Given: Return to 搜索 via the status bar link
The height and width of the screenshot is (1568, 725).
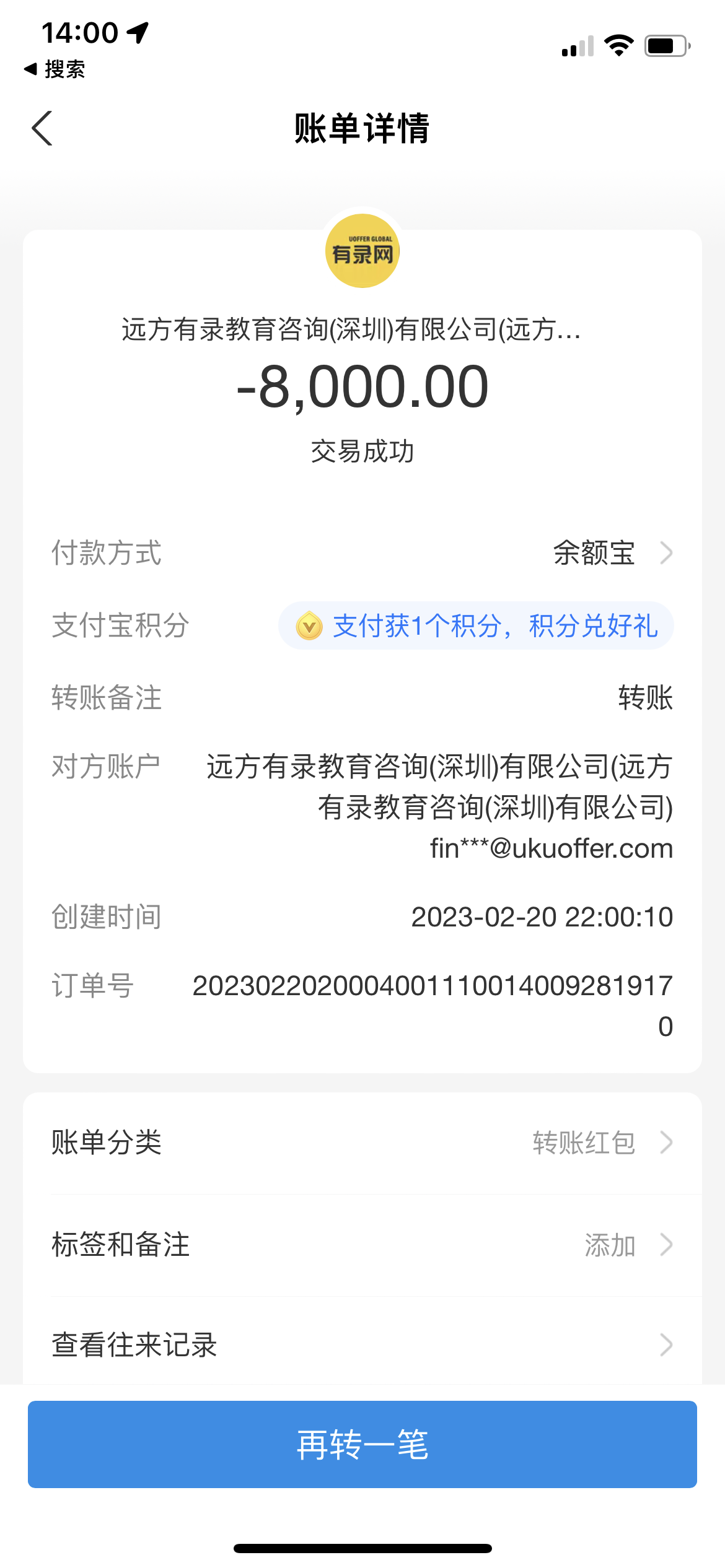Looking at the screenshot, I should [55, 69].
